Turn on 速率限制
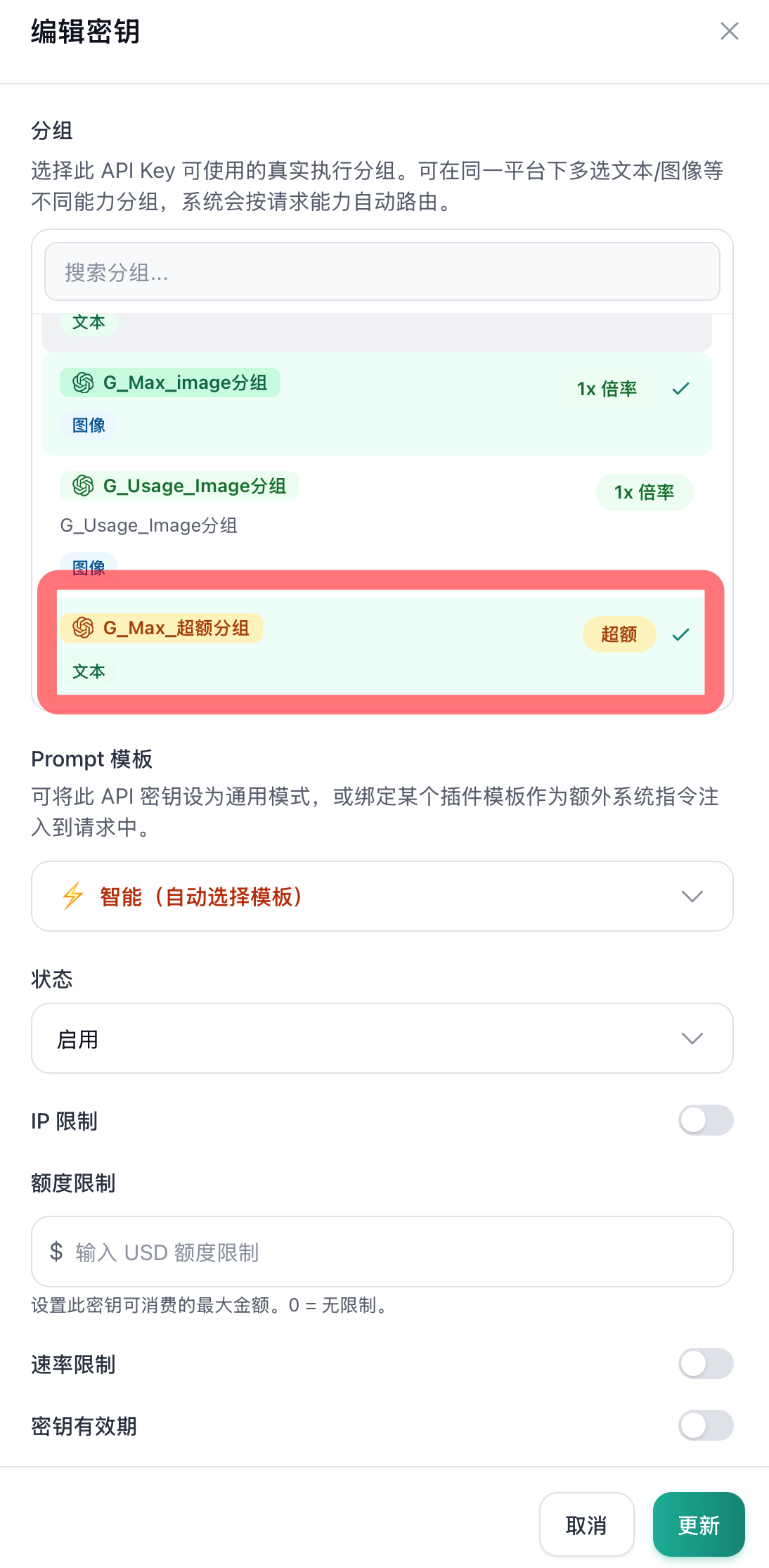Viewport: 769px width, 1568px height. pyautogui.click(x=706, y=1363)
